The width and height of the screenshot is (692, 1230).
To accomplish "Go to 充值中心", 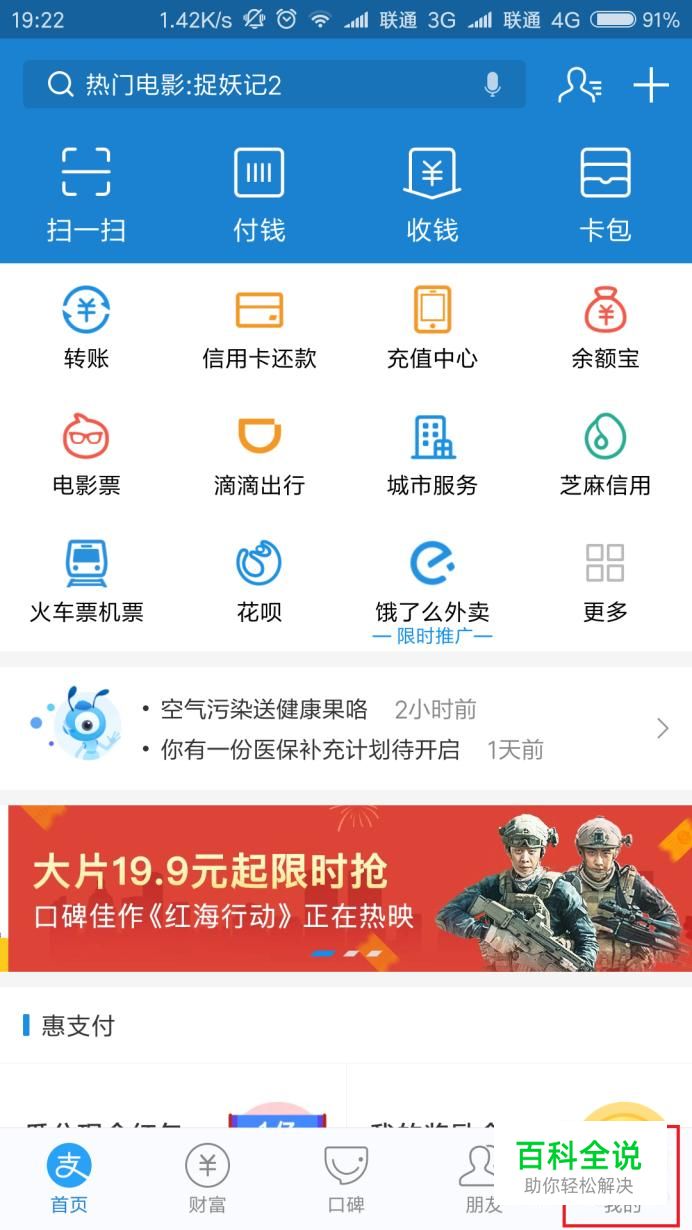I will pos(432,326).
